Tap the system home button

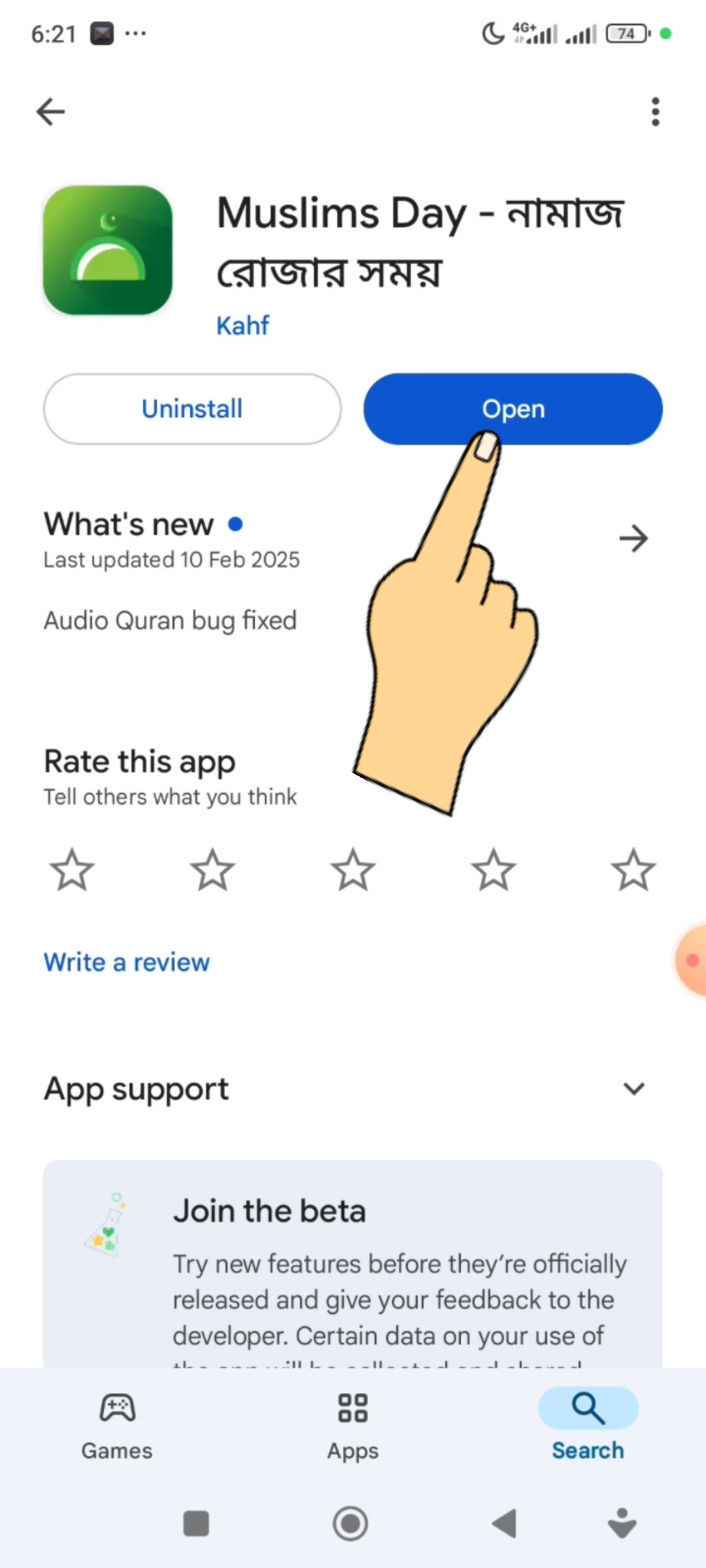point(350,1524)
